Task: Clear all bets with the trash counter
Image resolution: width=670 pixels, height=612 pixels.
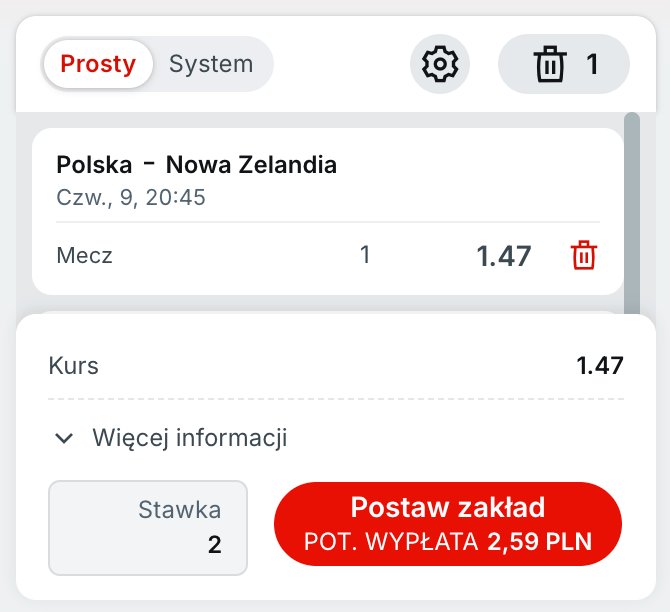Action: pyautogui.click(x=564, y=65)
